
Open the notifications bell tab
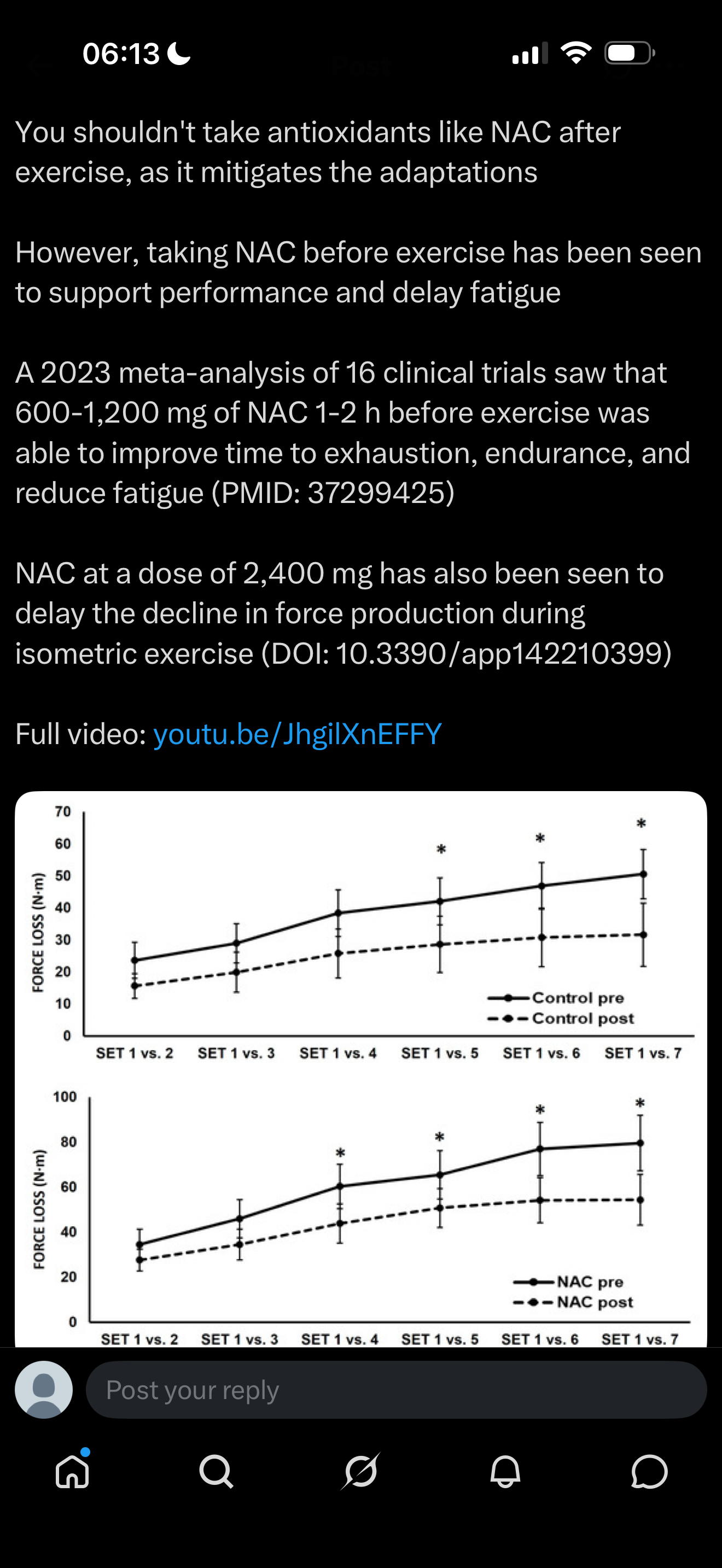click(x=505, y=1472)
